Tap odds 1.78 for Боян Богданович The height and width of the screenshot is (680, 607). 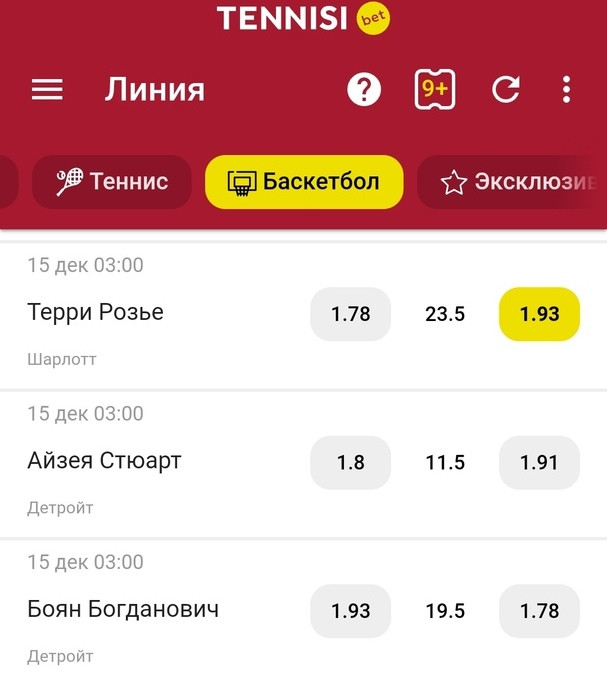pyautogui.click(x=539, y=611)
